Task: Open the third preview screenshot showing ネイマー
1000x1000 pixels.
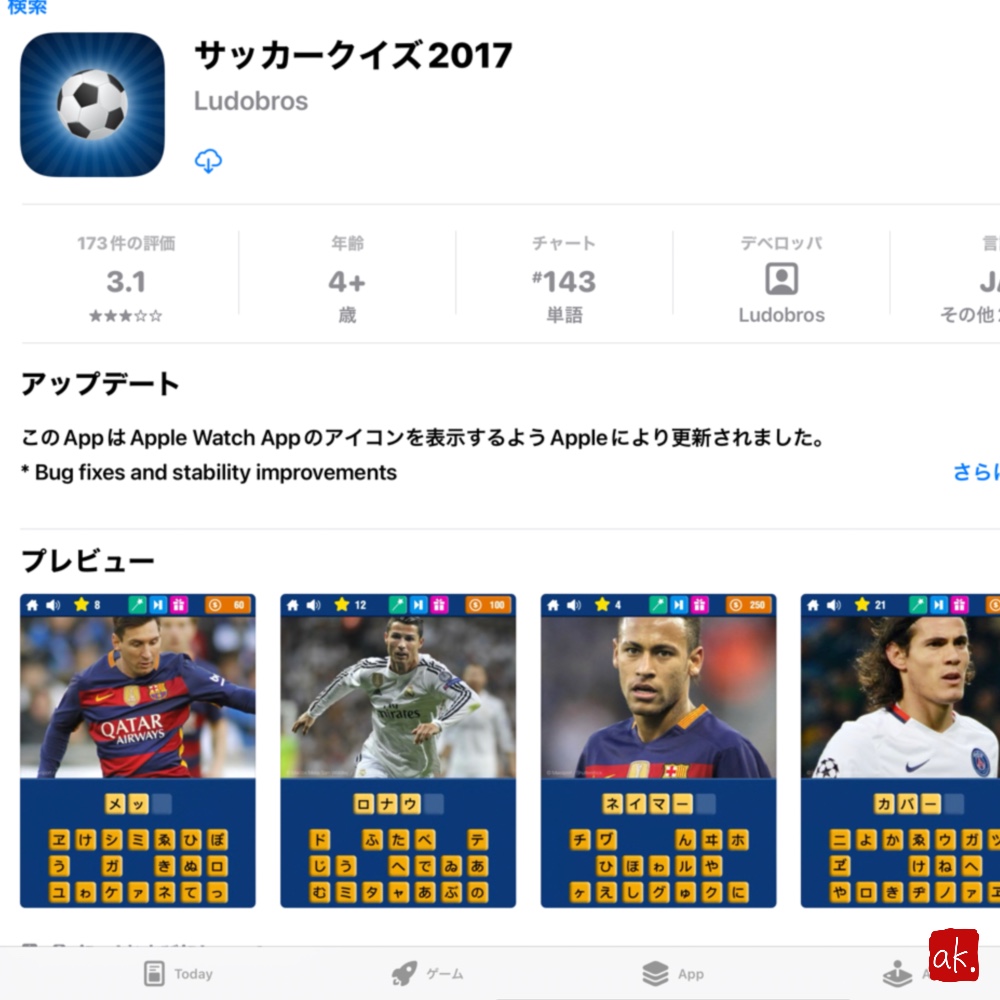Action: (x=658, y=750)
